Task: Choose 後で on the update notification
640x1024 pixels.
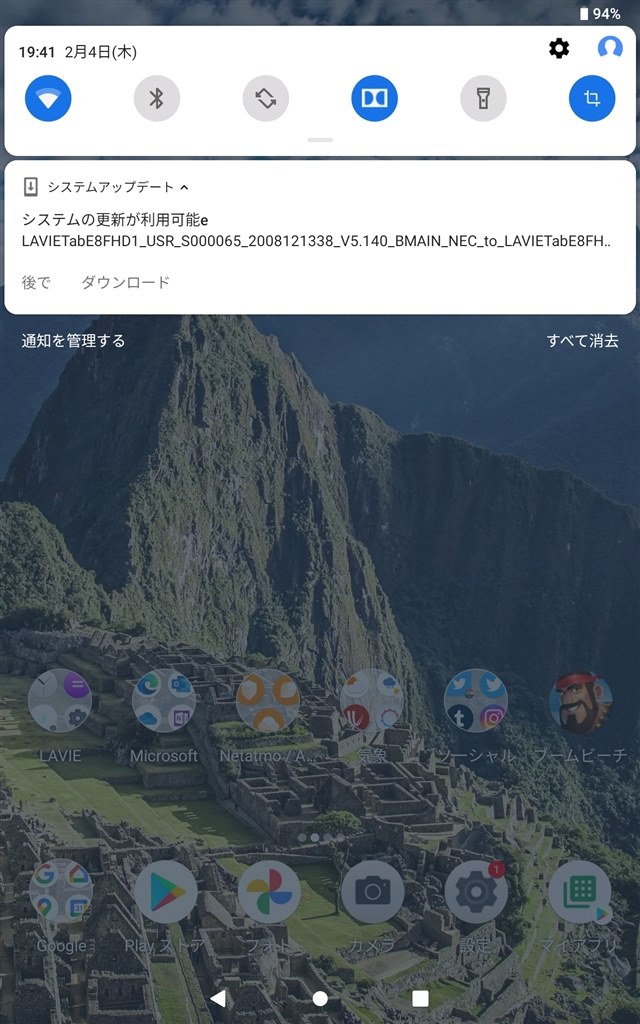Action: pos(36,282)
